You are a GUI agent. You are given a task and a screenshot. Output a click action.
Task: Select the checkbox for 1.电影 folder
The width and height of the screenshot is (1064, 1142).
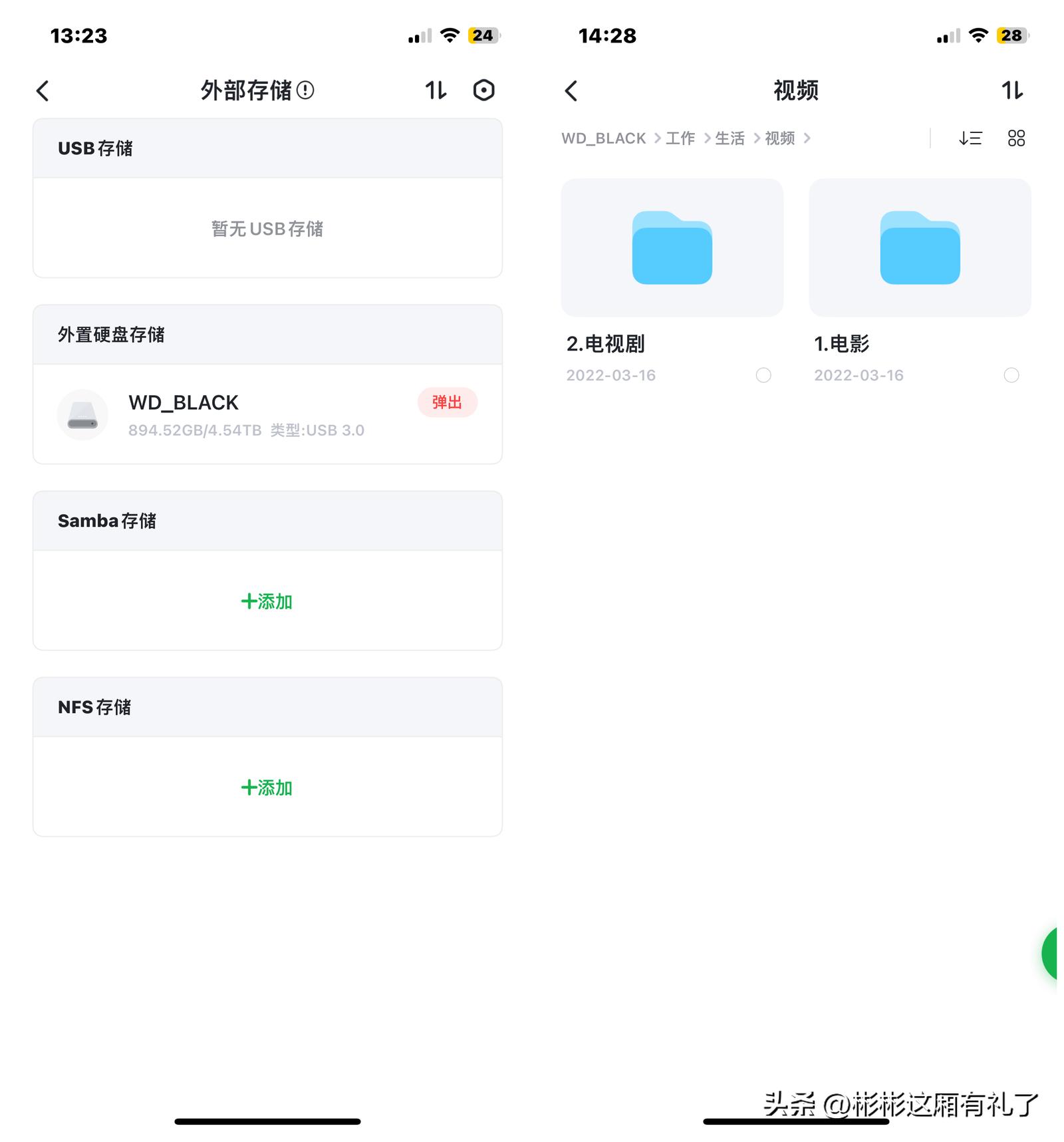[1011, 375]
